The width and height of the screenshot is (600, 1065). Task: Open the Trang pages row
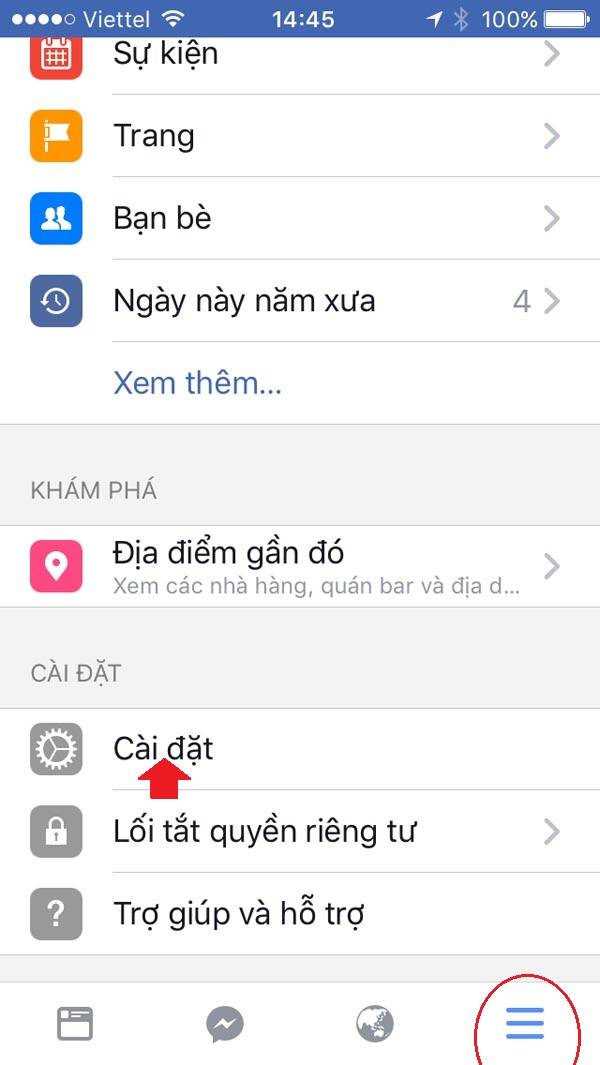[x=300, y=136]
